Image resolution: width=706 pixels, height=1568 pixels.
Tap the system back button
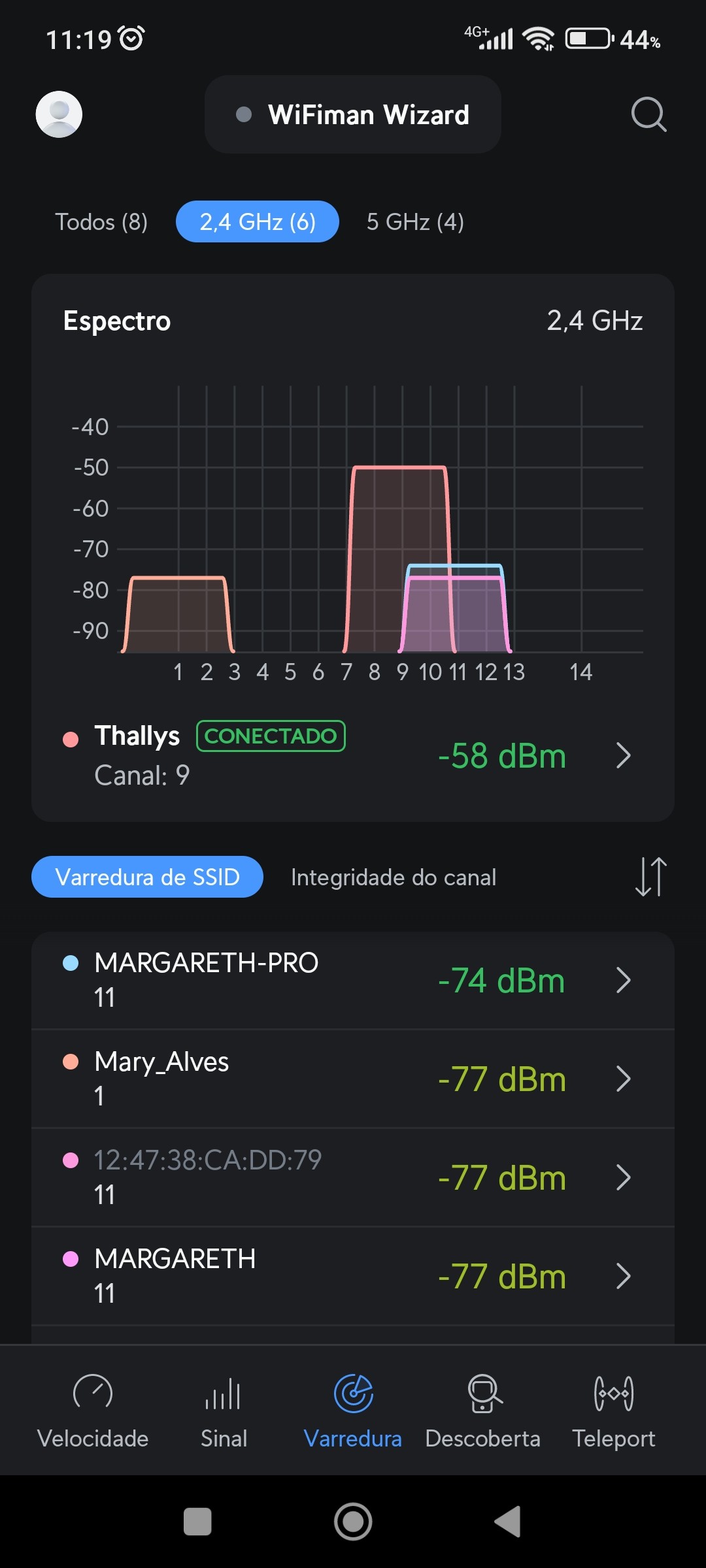coord(508,1522)
